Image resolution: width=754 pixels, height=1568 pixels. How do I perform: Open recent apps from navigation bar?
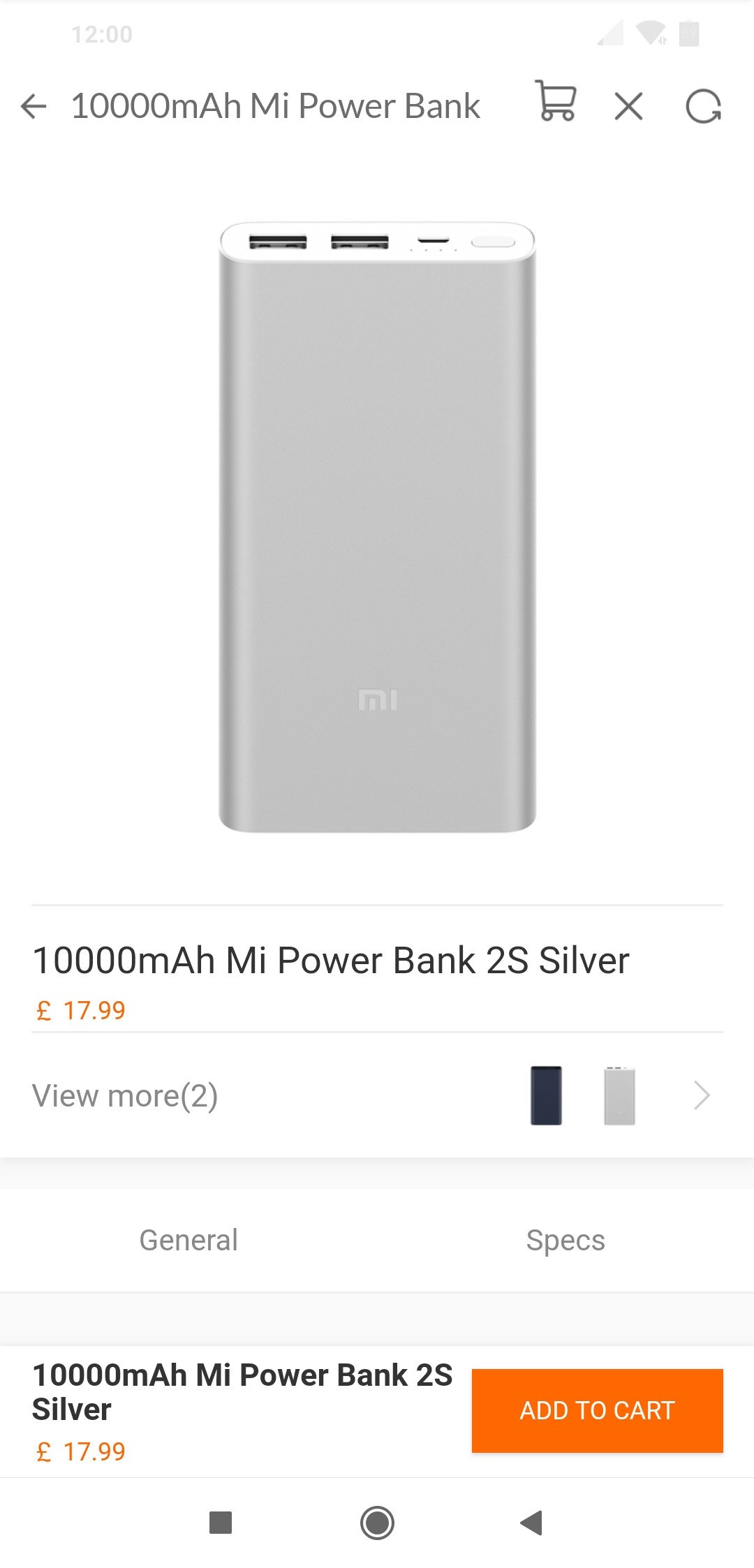pos(221,1523)
